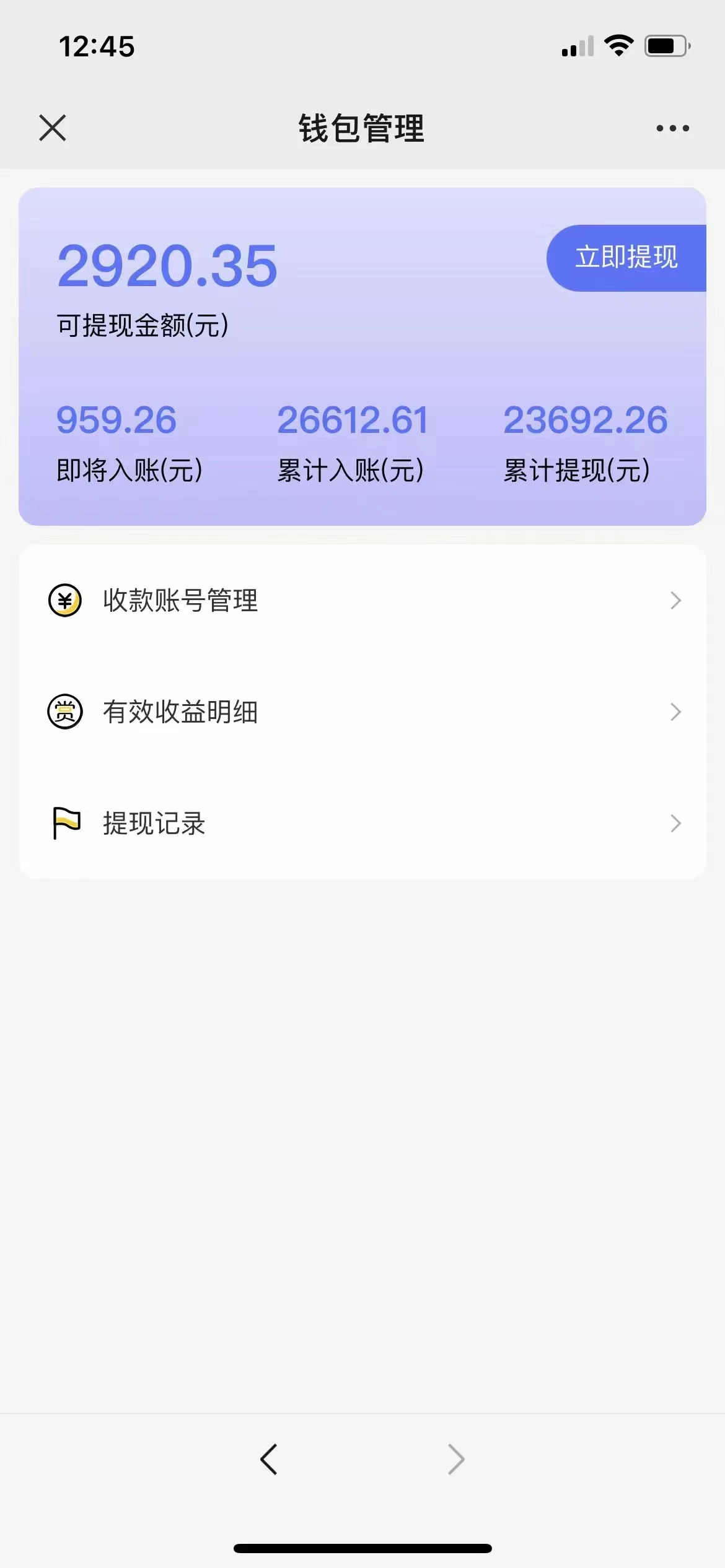The image size is (725, 1568).
Task: Select the 即将入账 amount 959.26
Action: pyautogui.click(x=115, y=420)
